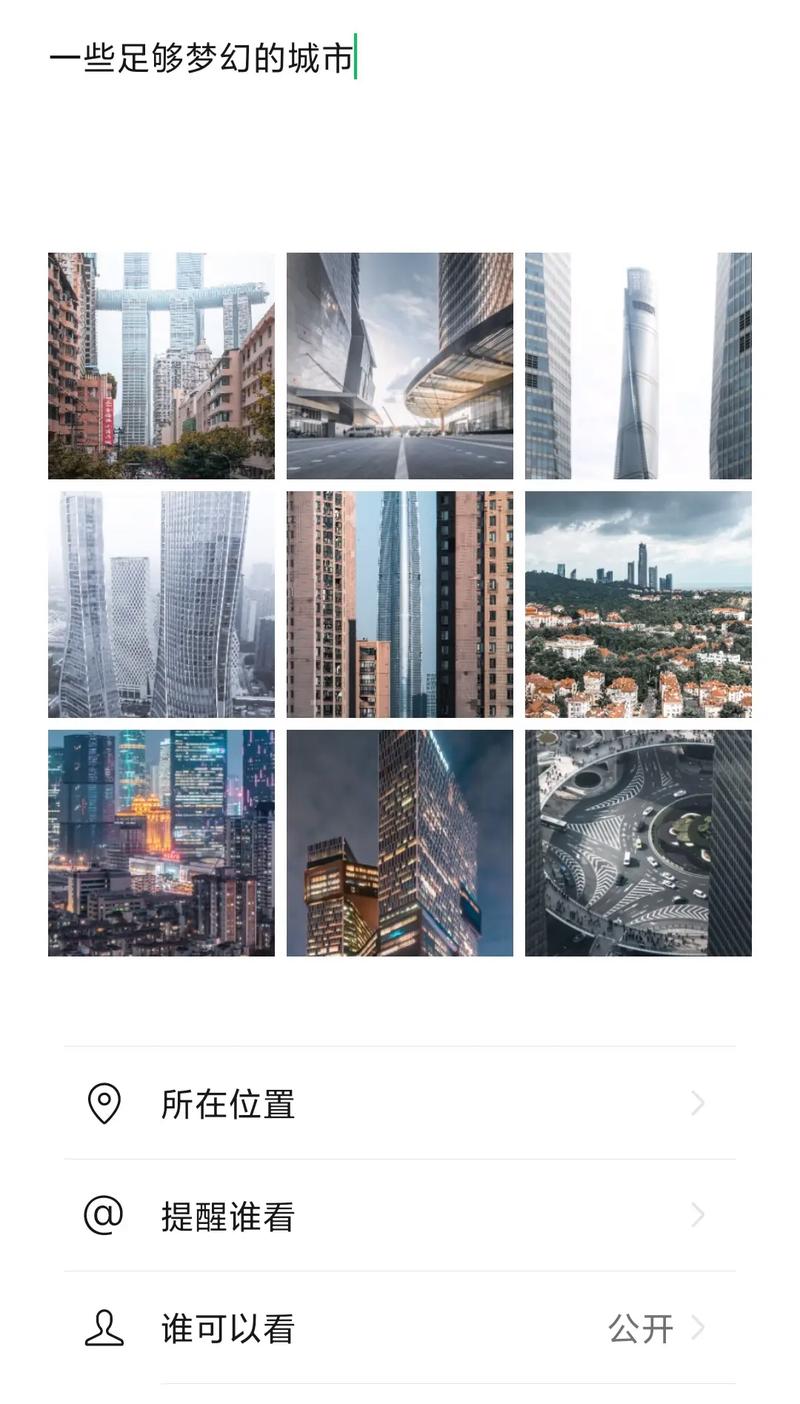Image resolution: width=800 pixels, height=1404 pixels.
Task: Open the Shanghai Tower photo
Action: click(638, 365)
